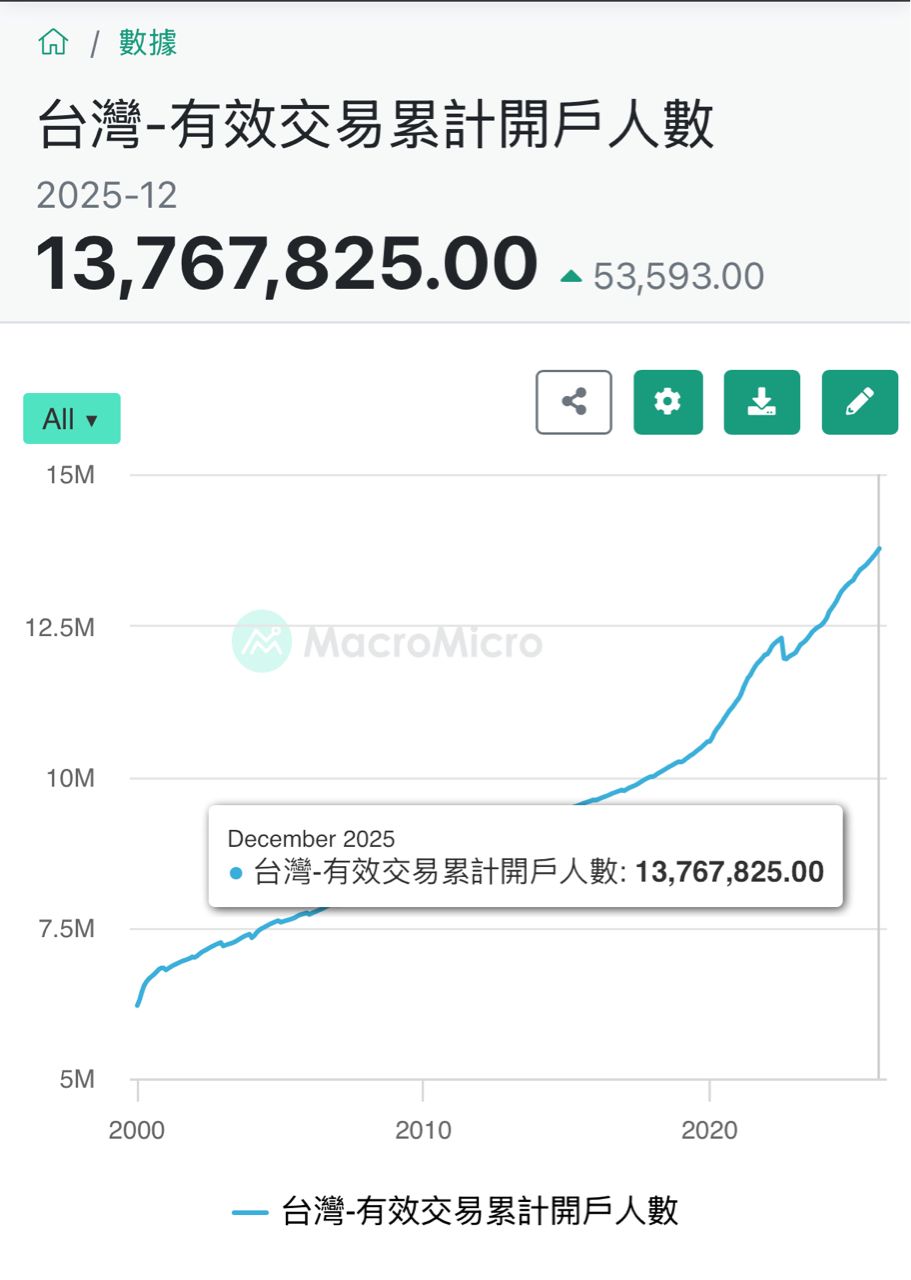Click the green upward triangle beside 53,593.00
Image resolution: width=911 pixels, height=1280 pixels.
[571, 276]
